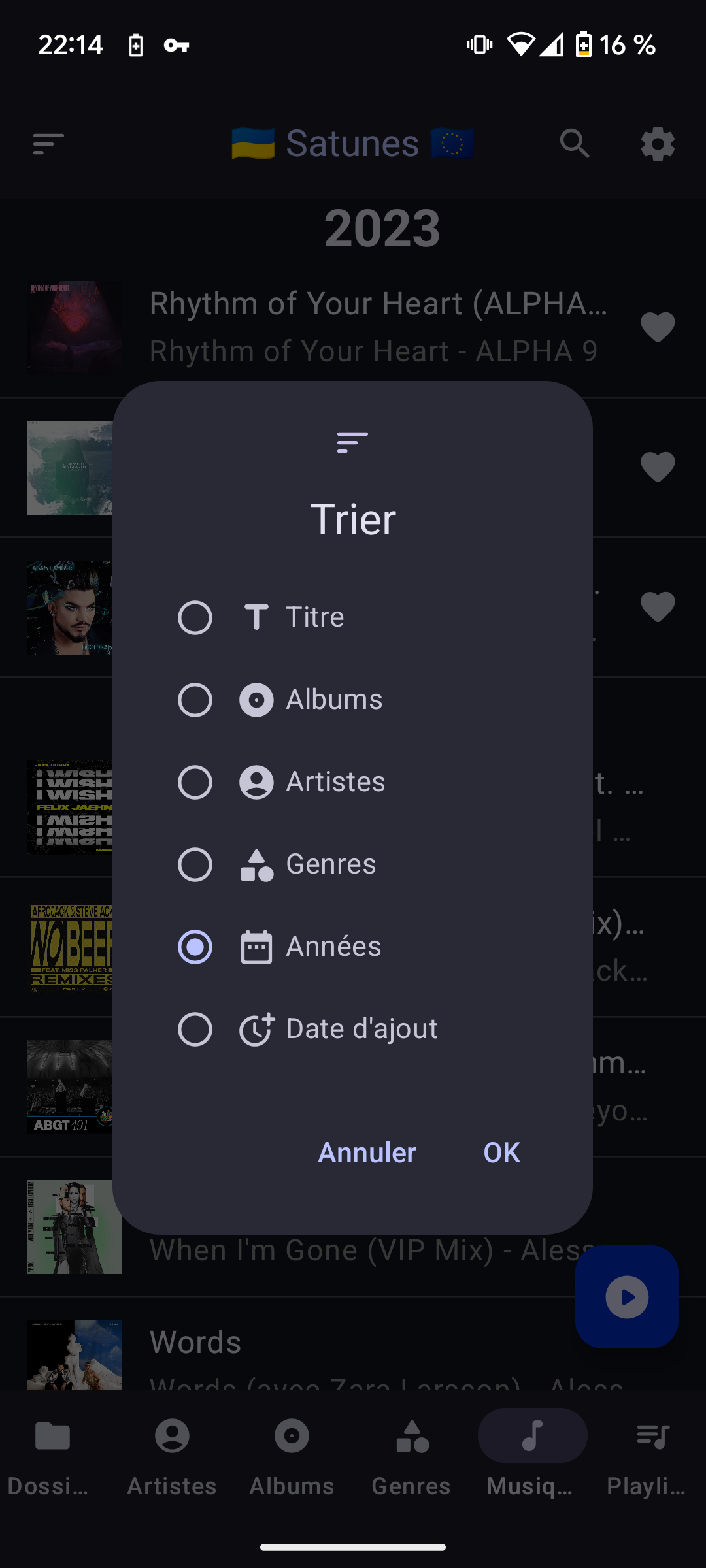The height and width of the screenshot is (1568, 706).
Task: Select the Titre sort option
Action: tap(353, 617)
